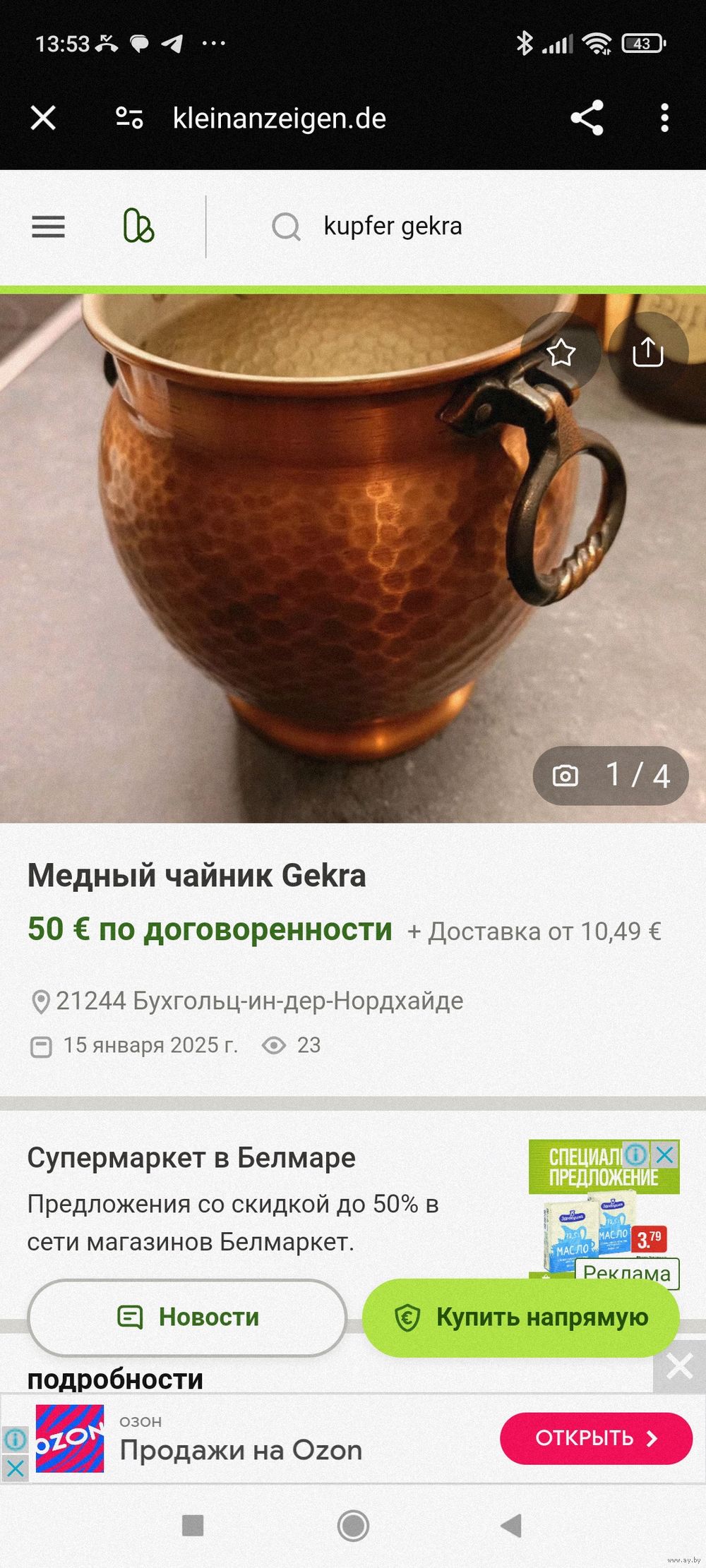The width and height of the screenshot is (706, 1568).
Task: Close the Белмаркет ad banner
Action: point(665,1154)
